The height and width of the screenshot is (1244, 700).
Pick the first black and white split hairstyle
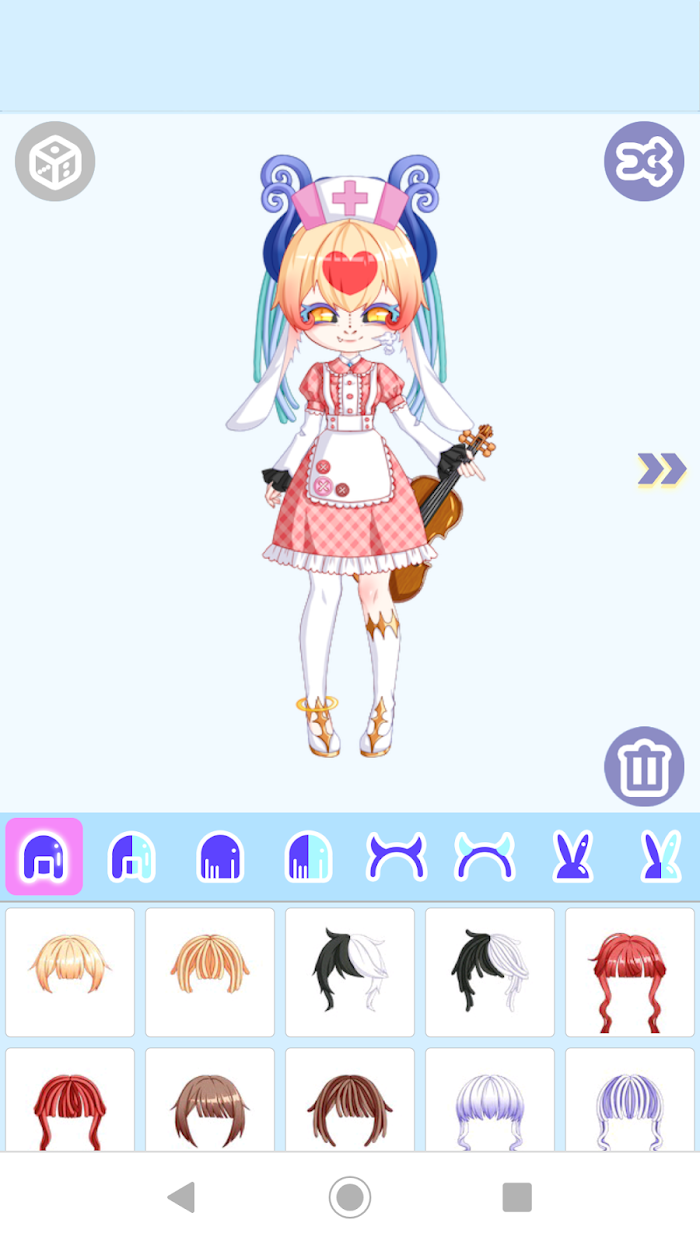click(x=350, y=972)
